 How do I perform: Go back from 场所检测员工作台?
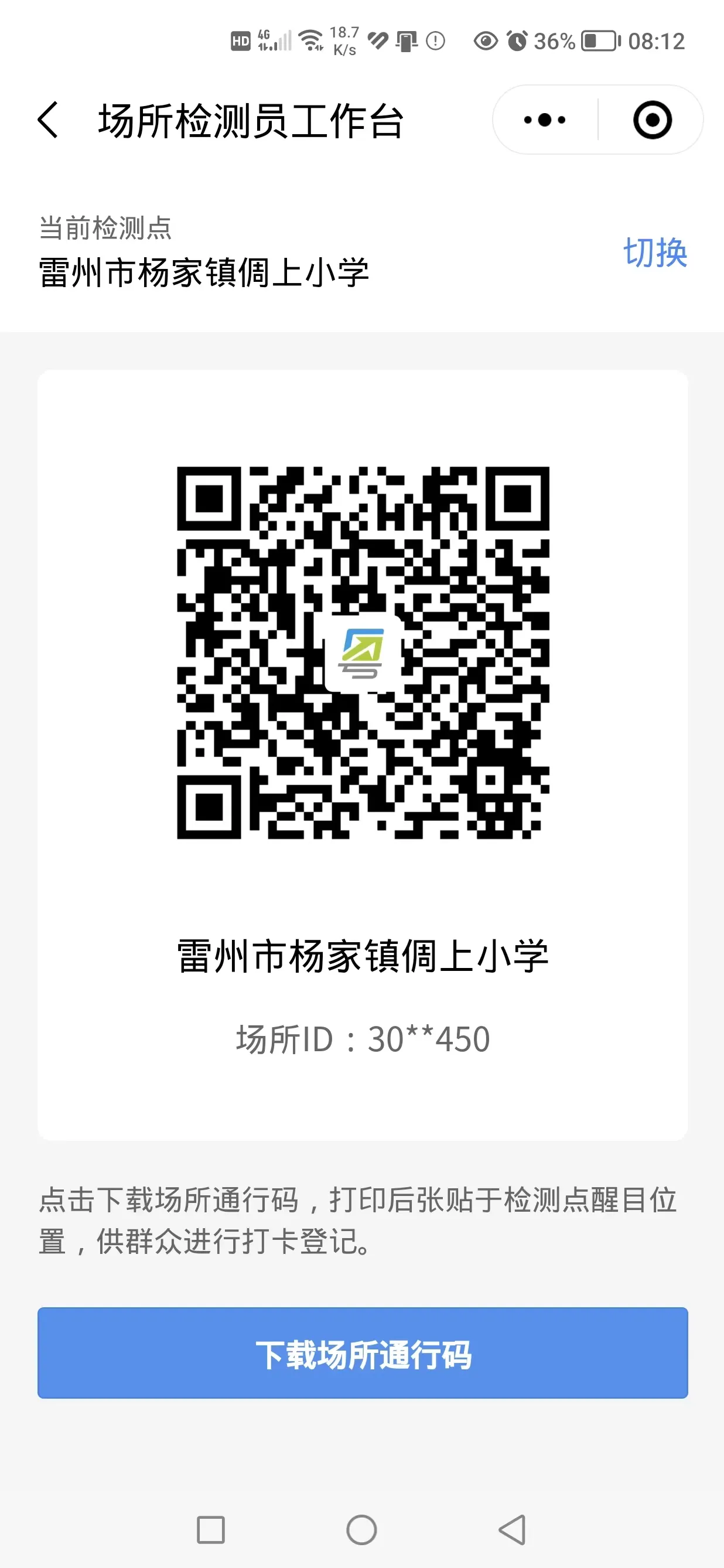point(49,120)
